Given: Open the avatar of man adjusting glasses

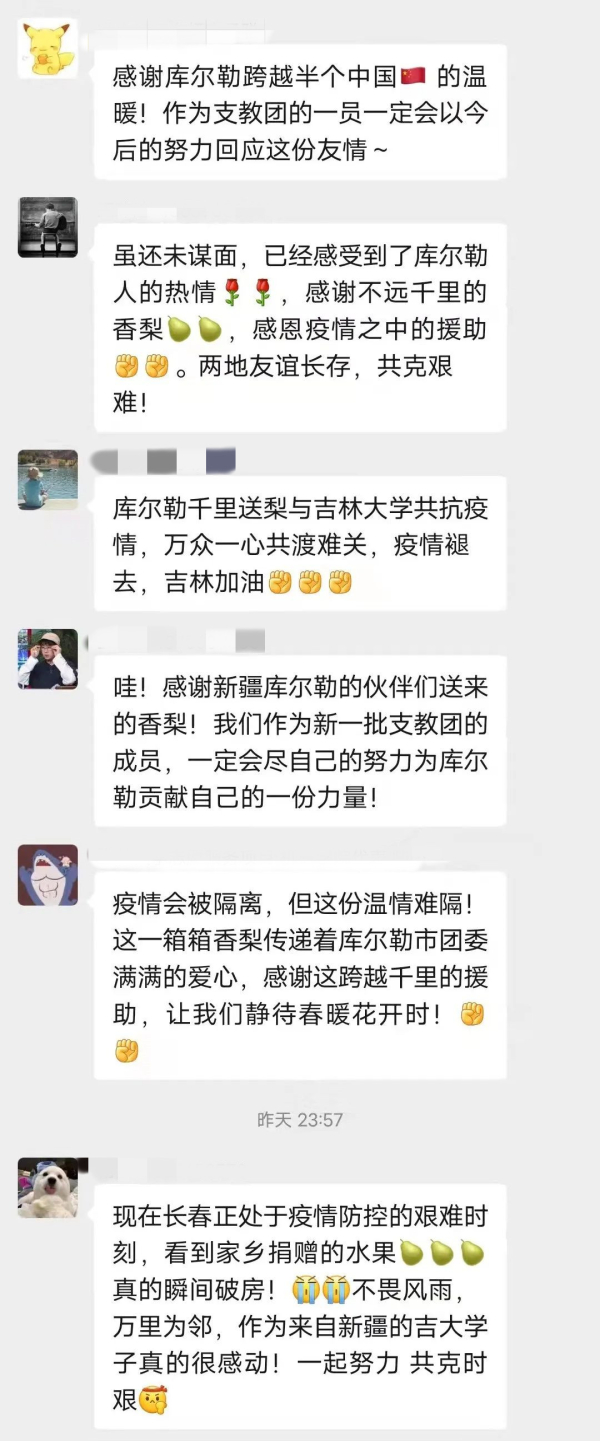Looking at the screenshot, I should pos(48,659).
